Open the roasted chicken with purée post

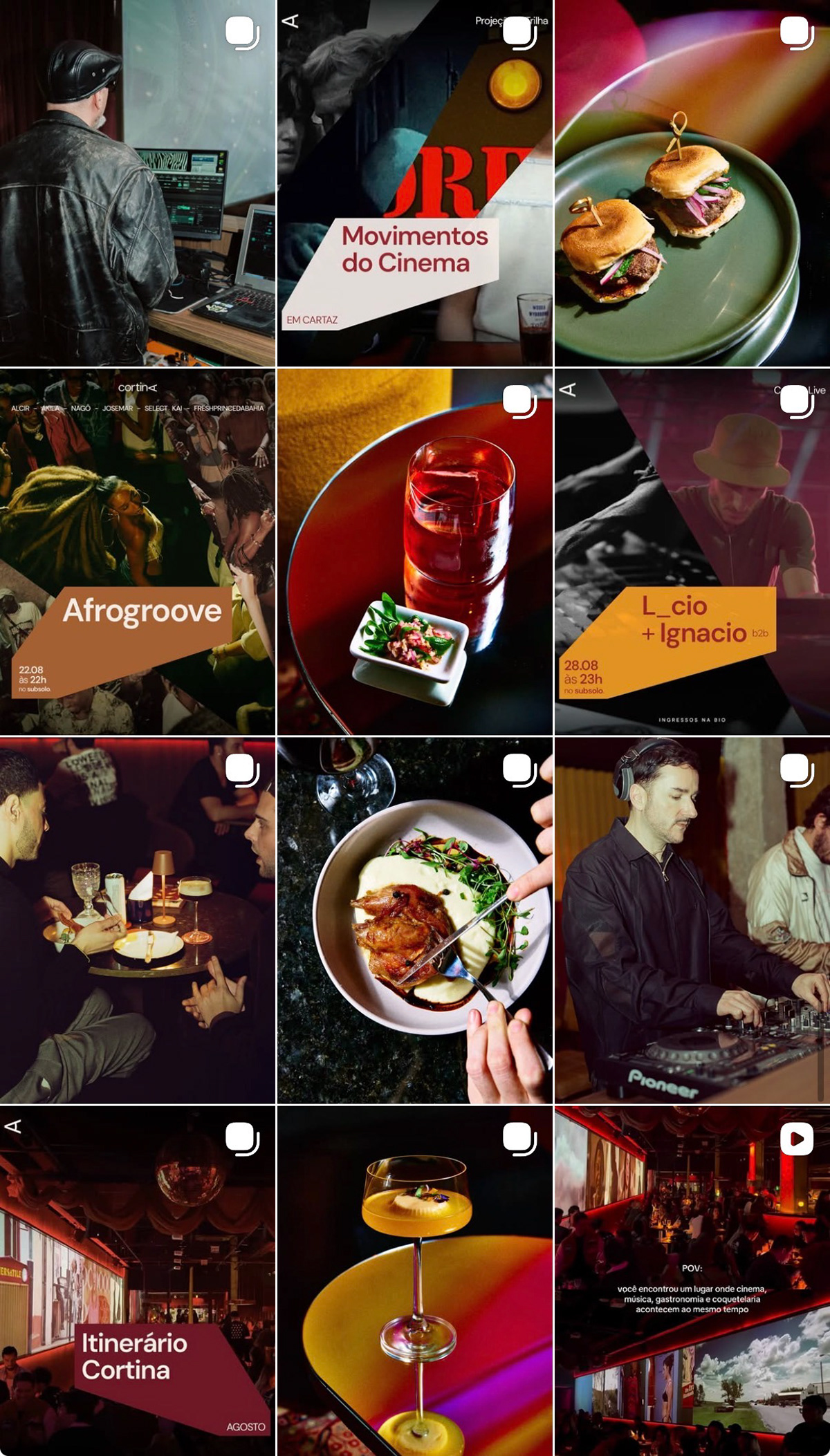[415, 920]
